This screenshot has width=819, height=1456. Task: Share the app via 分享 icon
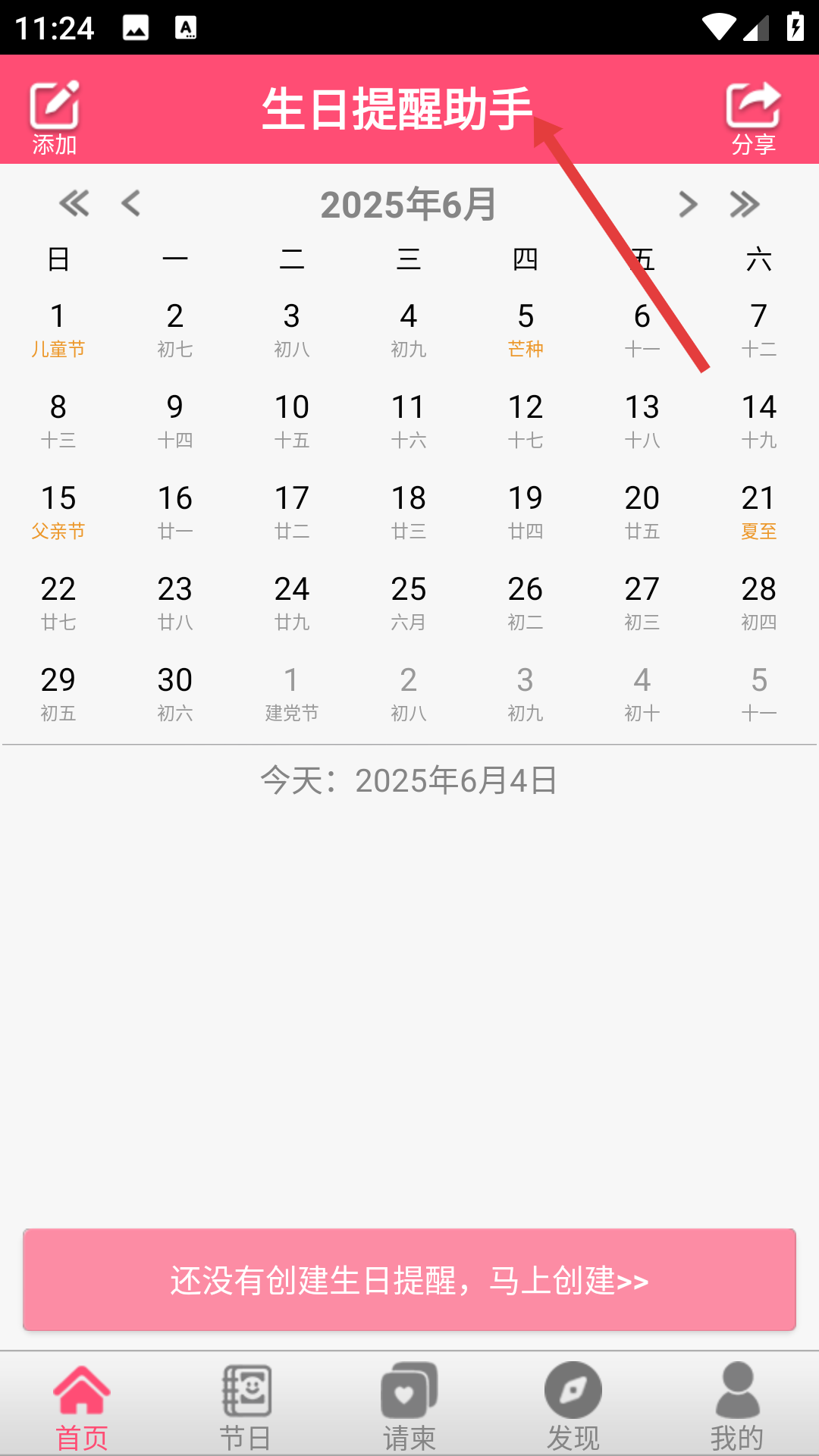click(x=753, y=116)
